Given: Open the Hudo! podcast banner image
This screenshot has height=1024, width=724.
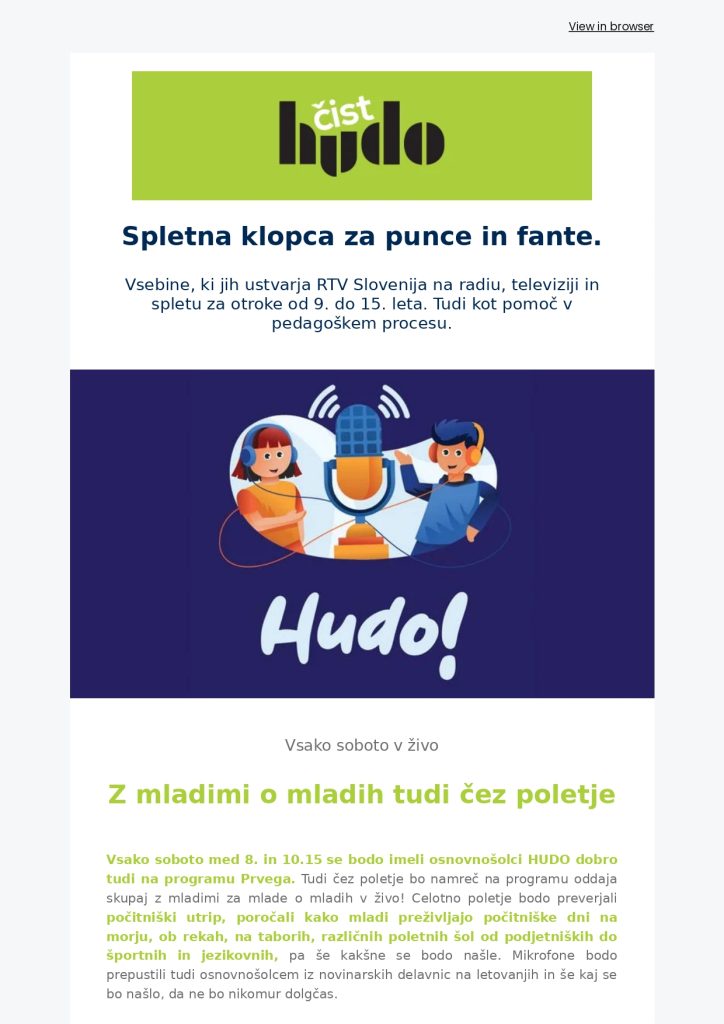Looking at the screenshot, I should click(x=362, y=533).
